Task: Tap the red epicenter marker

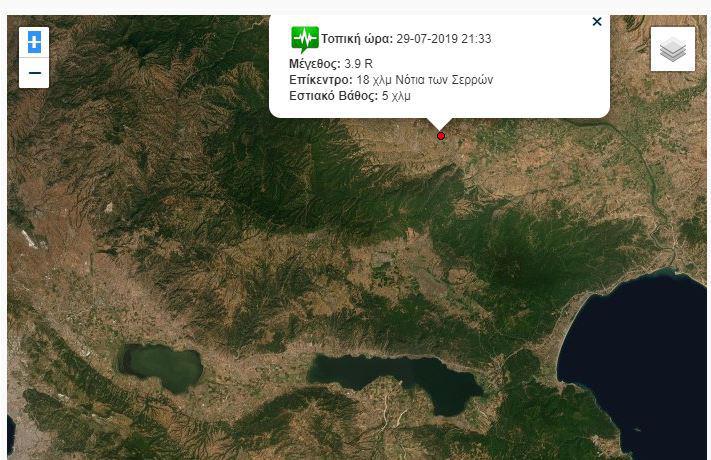Action: click(x=440, y=135)
